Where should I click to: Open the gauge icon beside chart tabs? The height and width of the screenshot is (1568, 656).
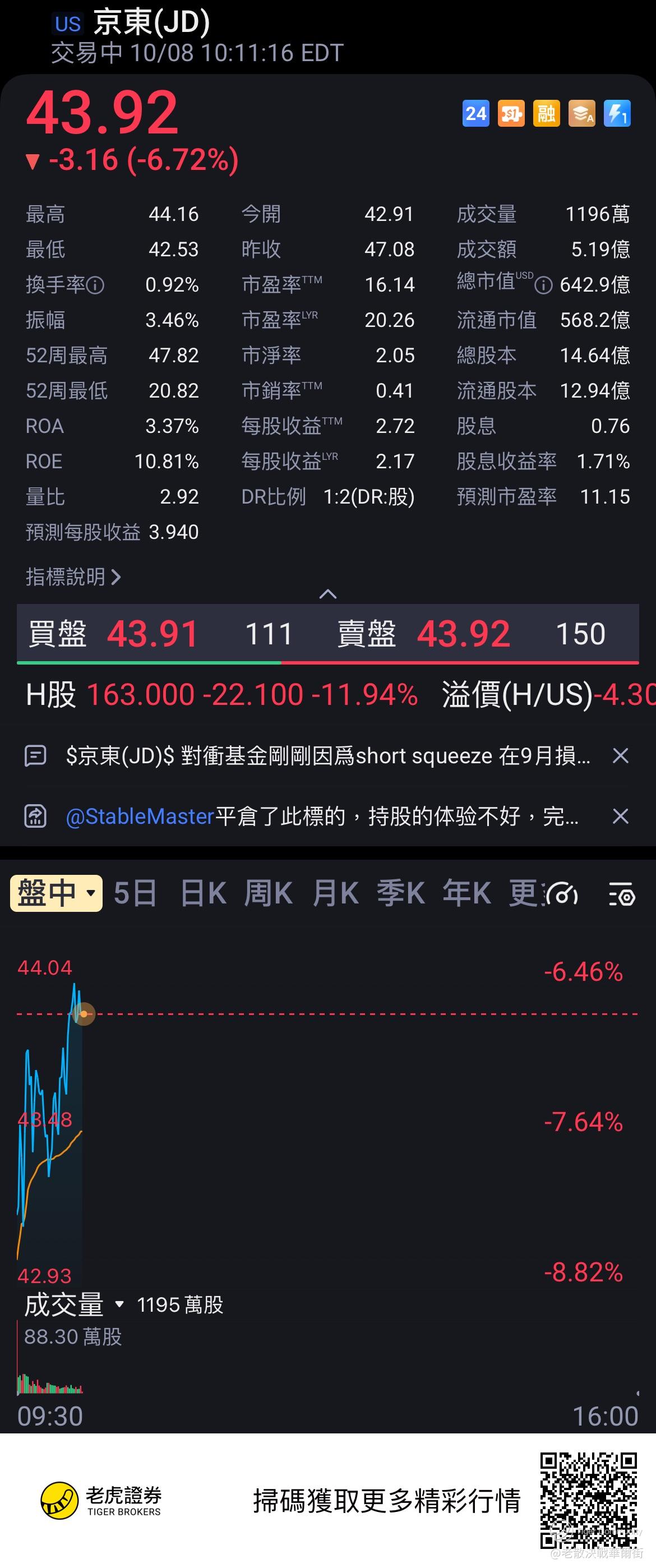pyautogui.click(x=562, y=894)
